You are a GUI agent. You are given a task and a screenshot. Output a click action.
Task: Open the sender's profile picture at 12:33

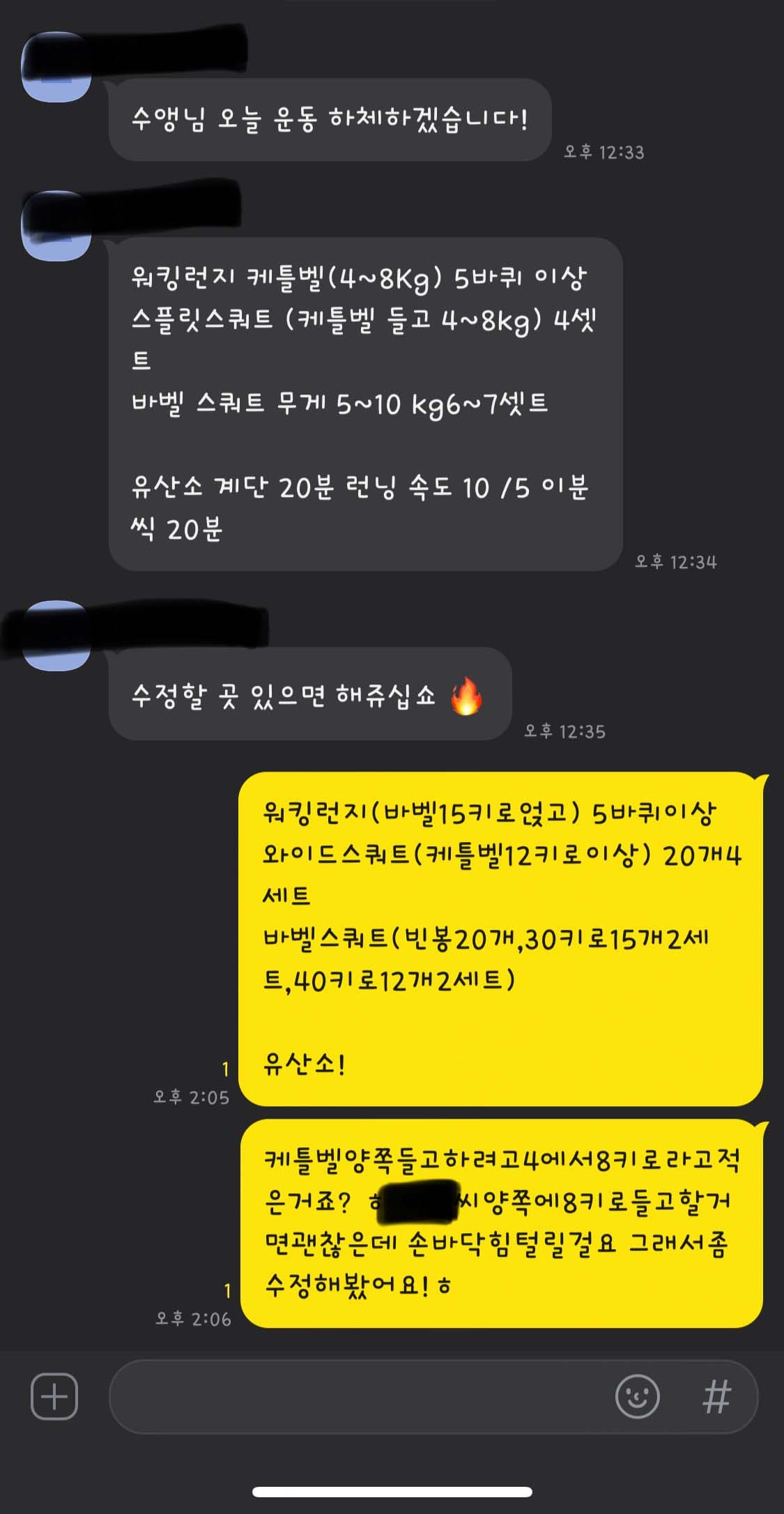(x=57, y=67)
